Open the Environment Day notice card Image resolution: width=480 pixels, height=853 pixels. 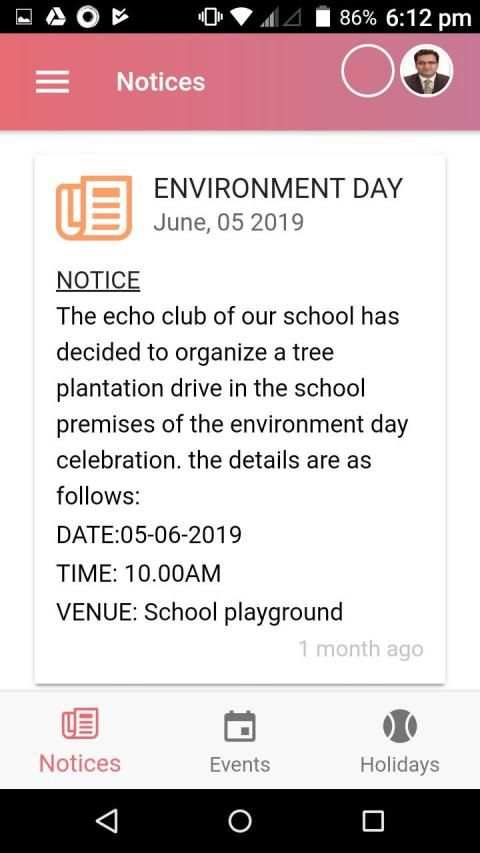[x=240, y=419]
